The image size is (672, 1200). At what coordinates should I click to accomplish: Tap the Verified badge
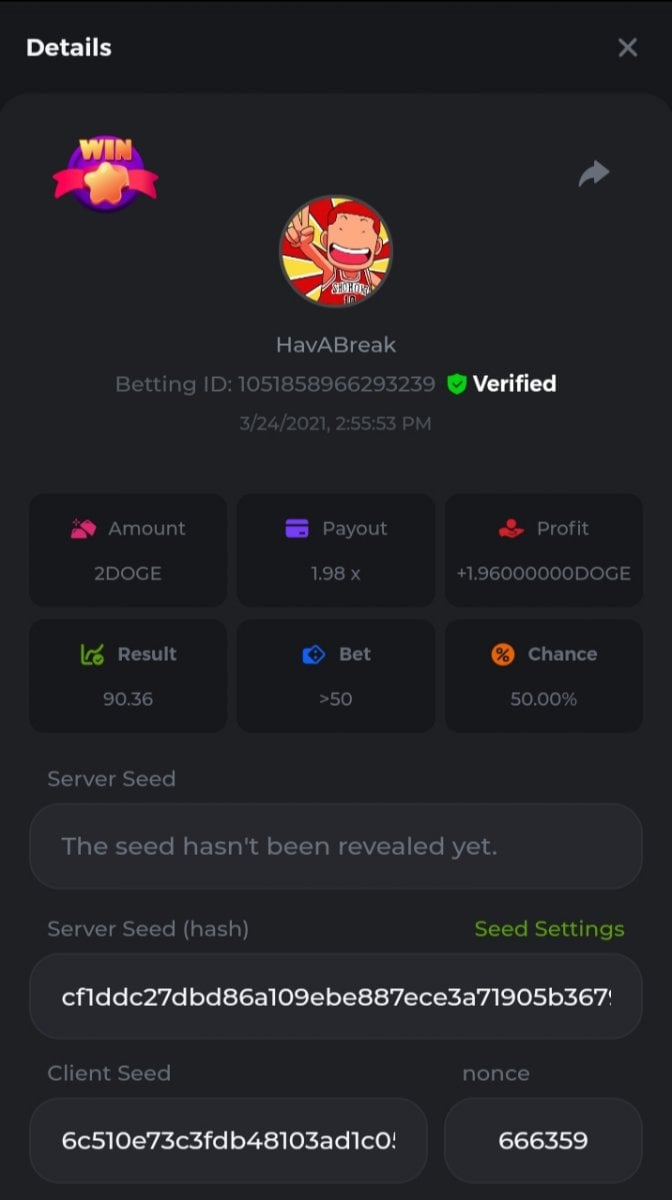click(502, 384)
